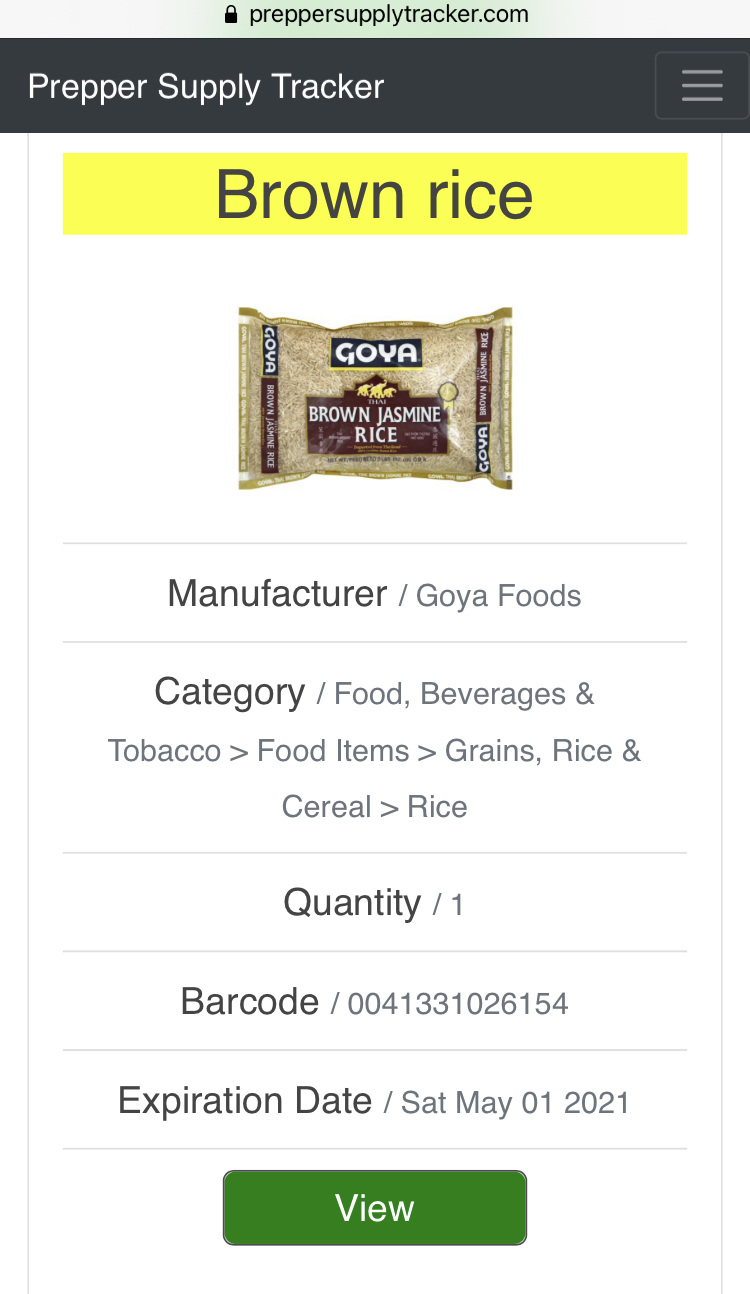Tap the three-line menu toggler icon

coord(701,85)
